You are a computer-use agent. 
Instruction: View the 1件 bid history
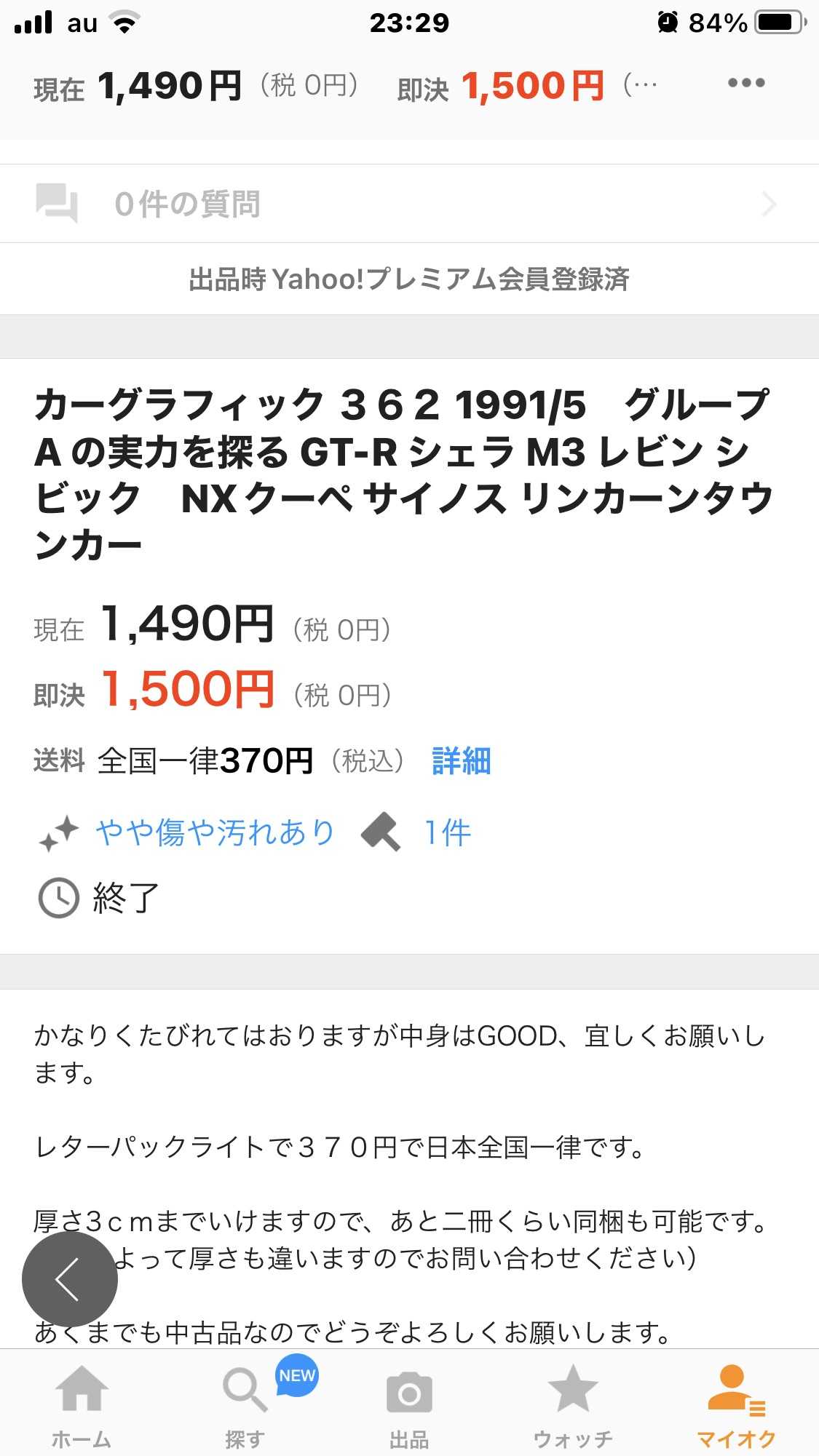[x=446, y=832]
